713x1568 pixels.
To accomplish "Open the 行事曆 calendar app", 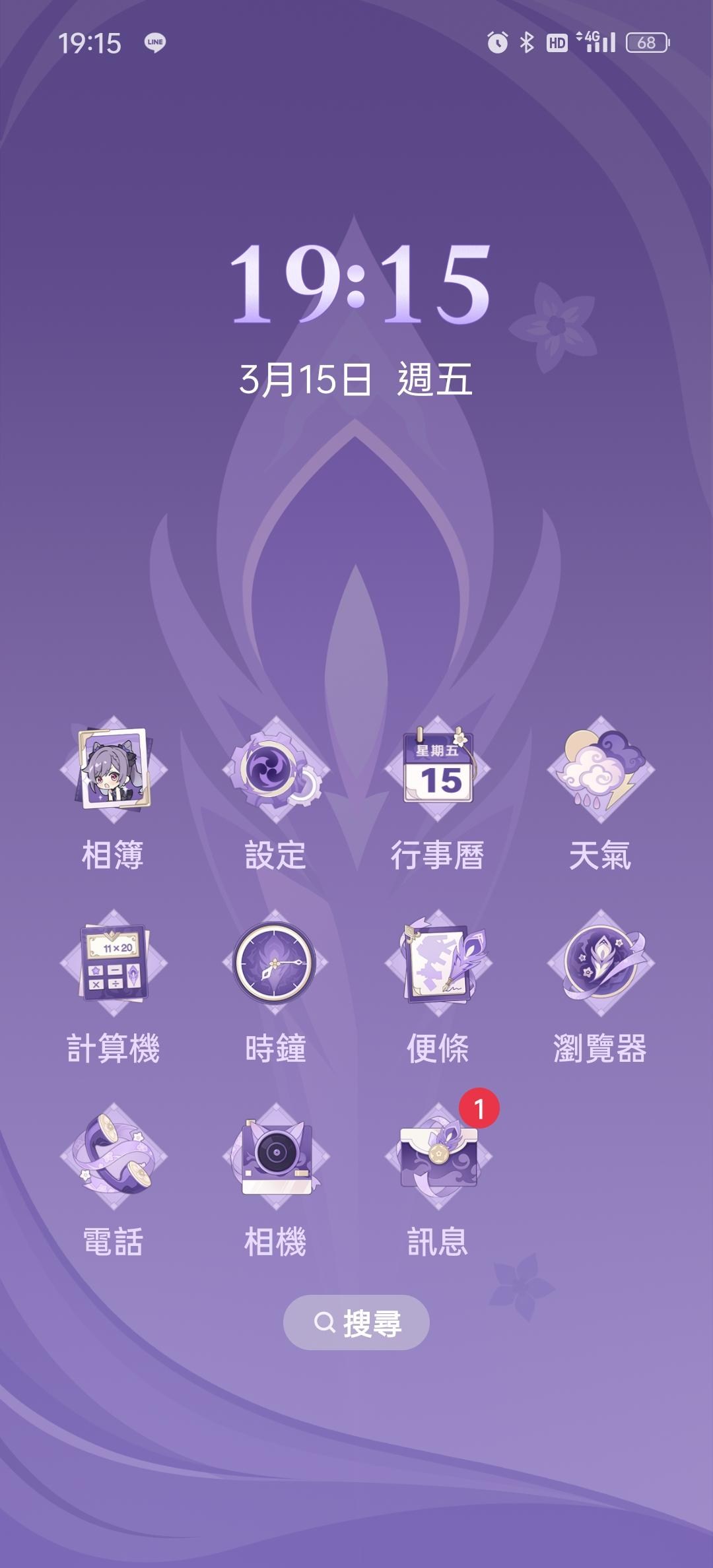I will [438, 769].
